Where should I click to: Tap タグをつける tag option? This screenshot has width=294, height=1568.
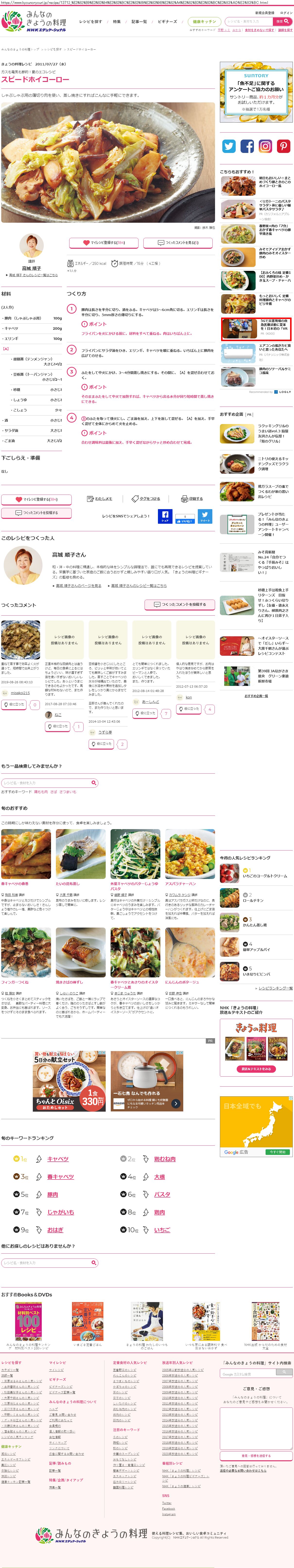146,498
